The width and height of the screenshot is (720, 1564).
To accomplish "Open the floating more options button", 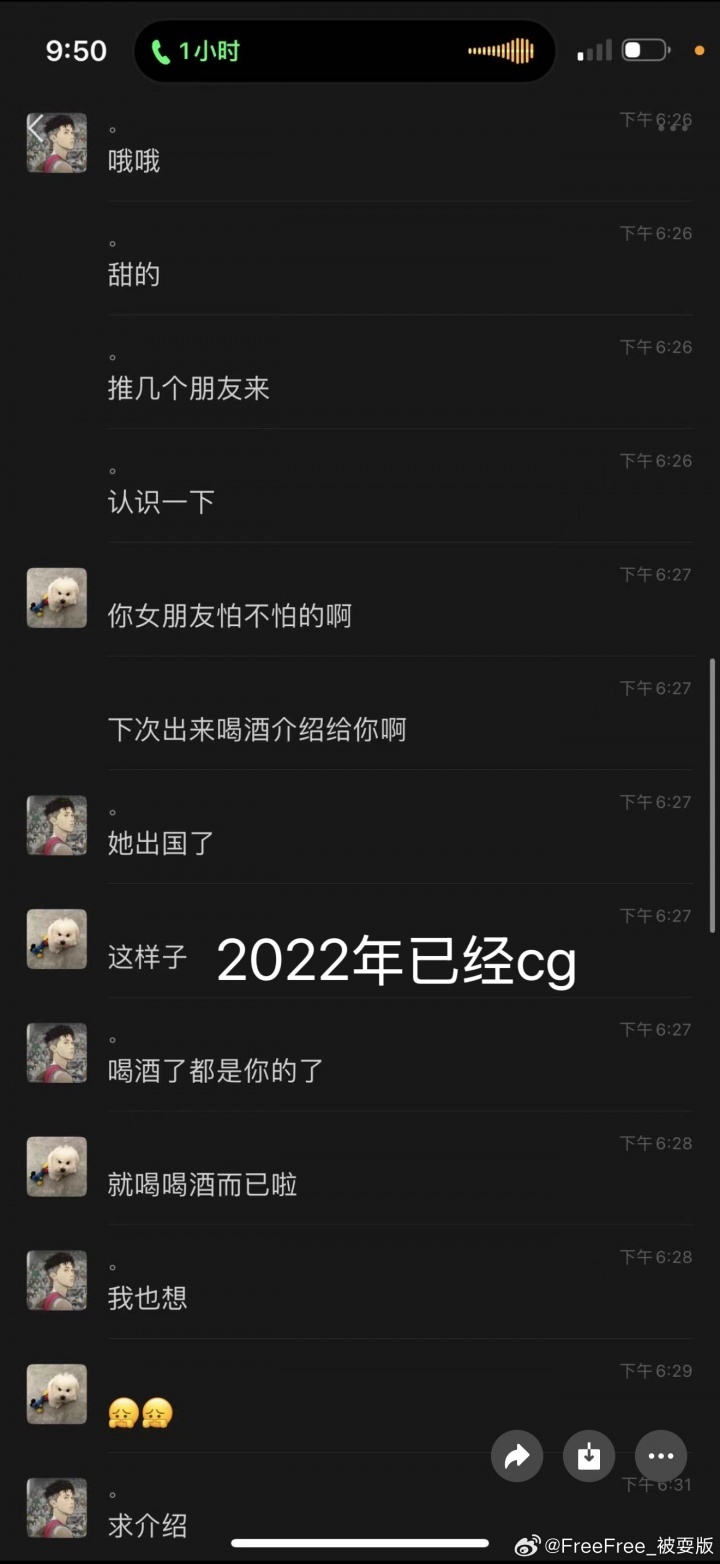I will [x=661, y=1456].
